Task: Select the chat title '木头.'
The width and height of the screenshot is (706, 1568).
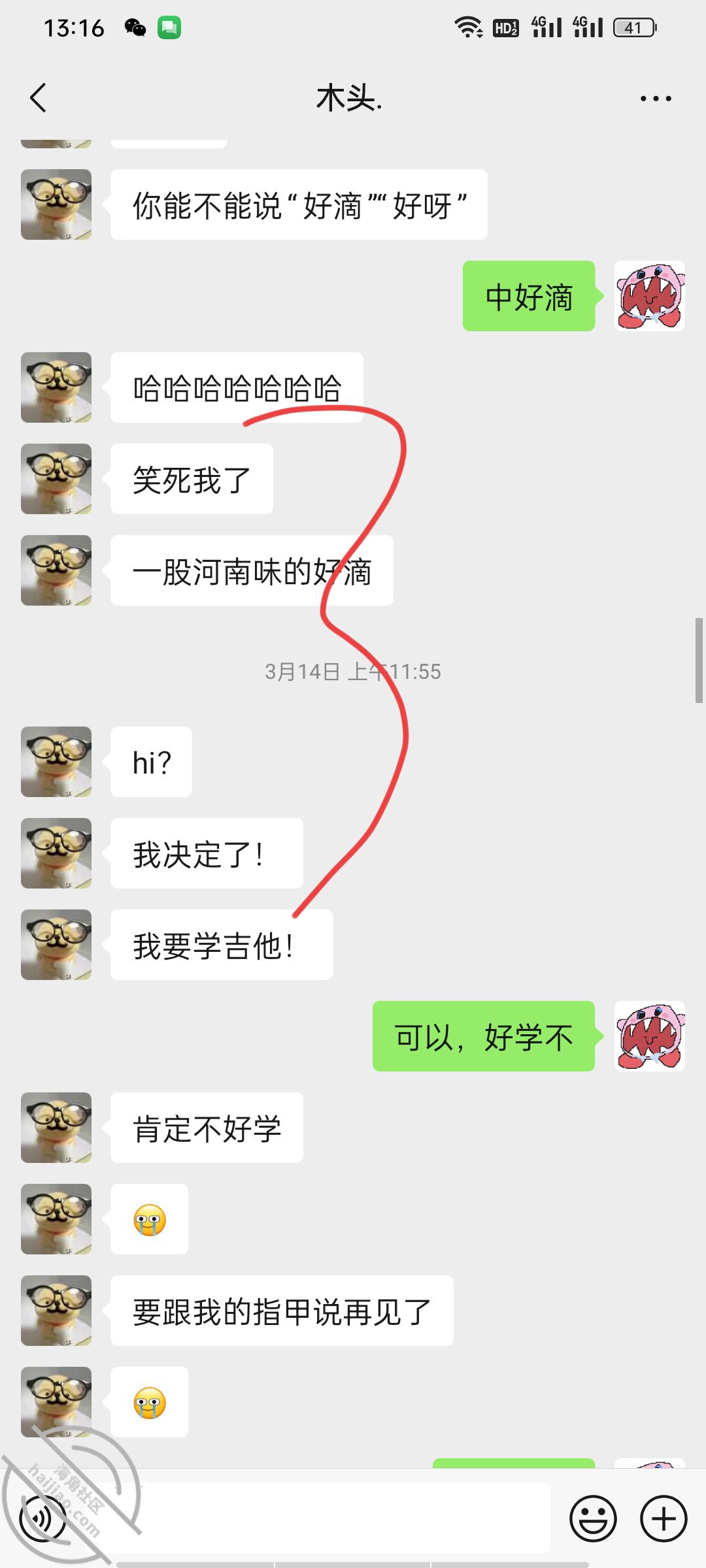Action: [x=351, y=97]
